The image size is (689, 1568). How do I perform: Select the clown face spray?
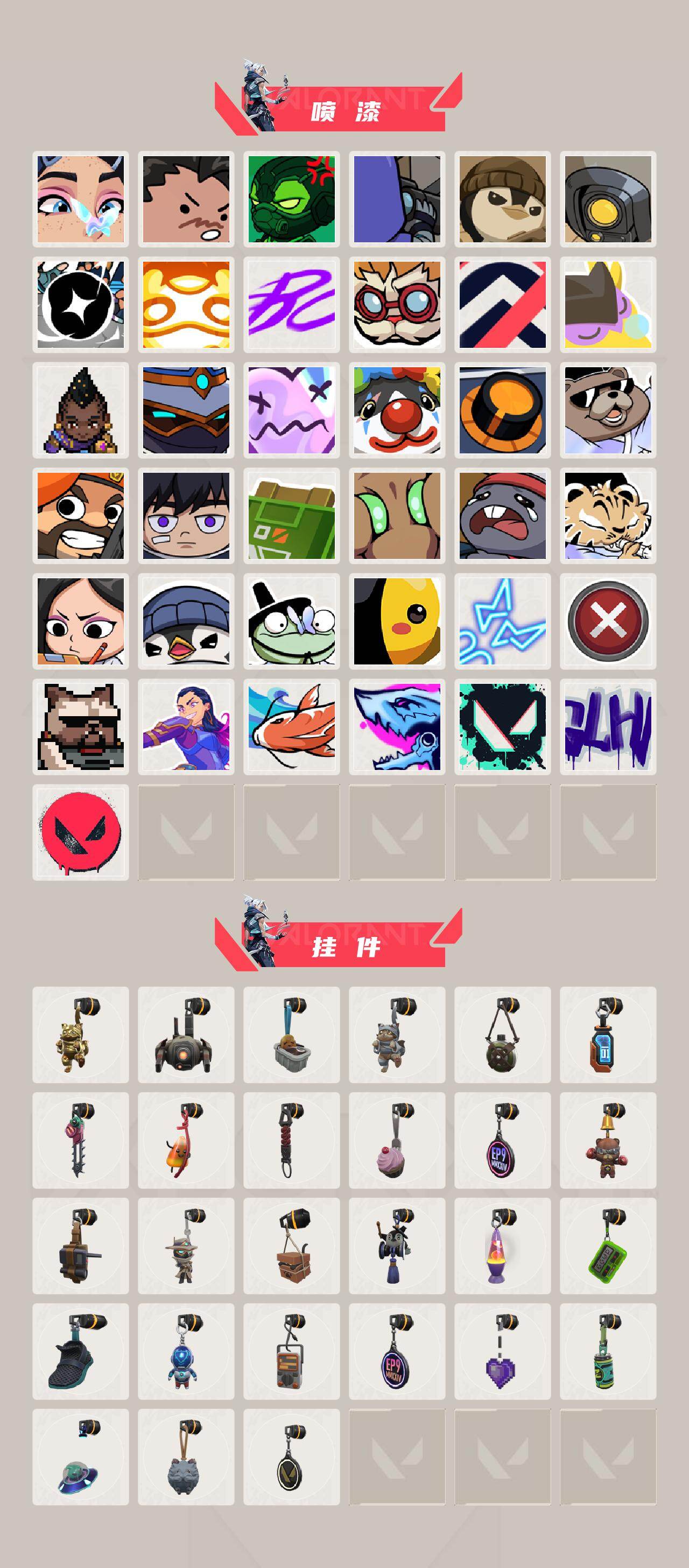click(x=397, y=409)
